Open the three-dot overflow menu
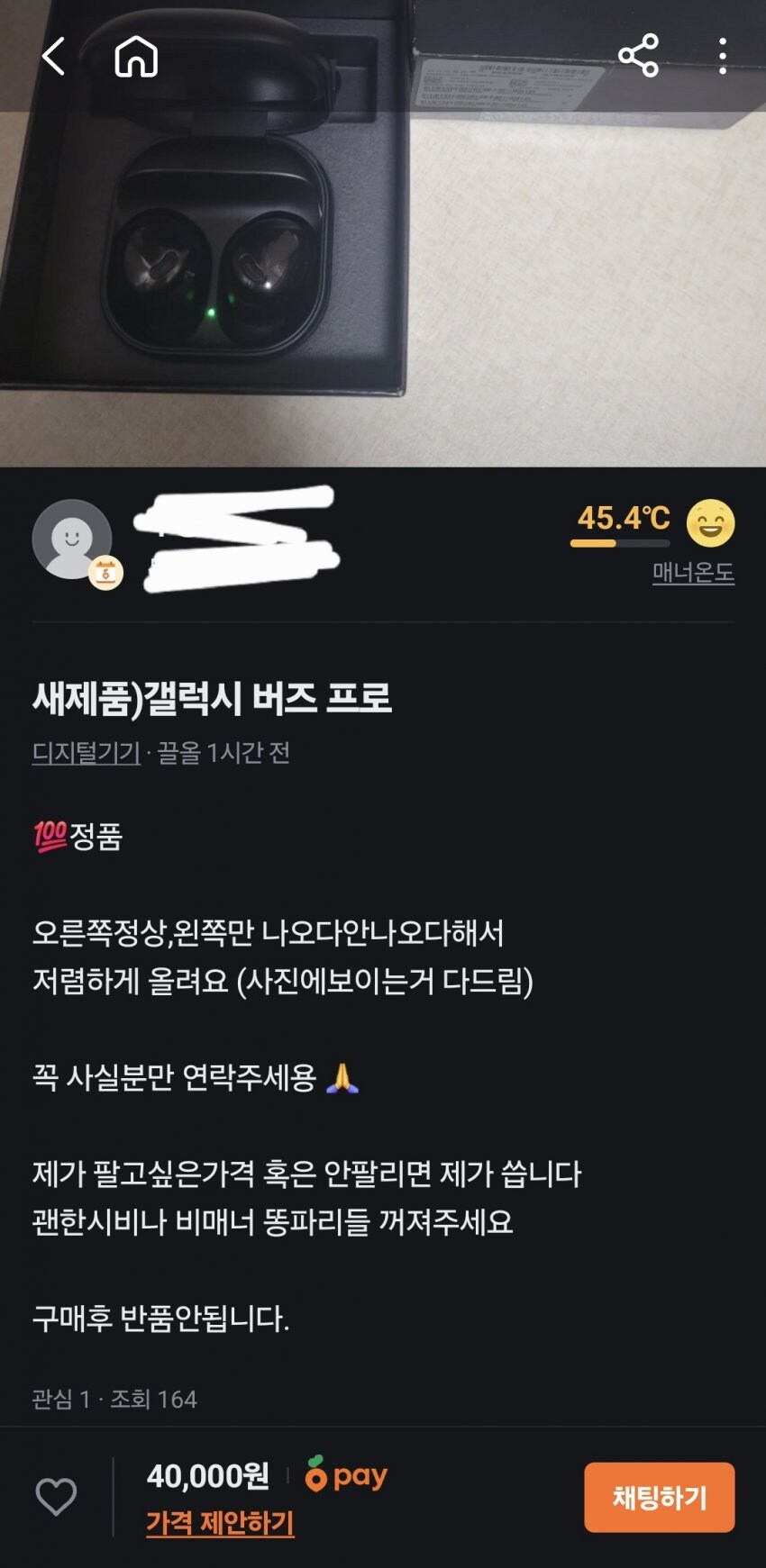The image size is (766, 1568). coord(722,57)
